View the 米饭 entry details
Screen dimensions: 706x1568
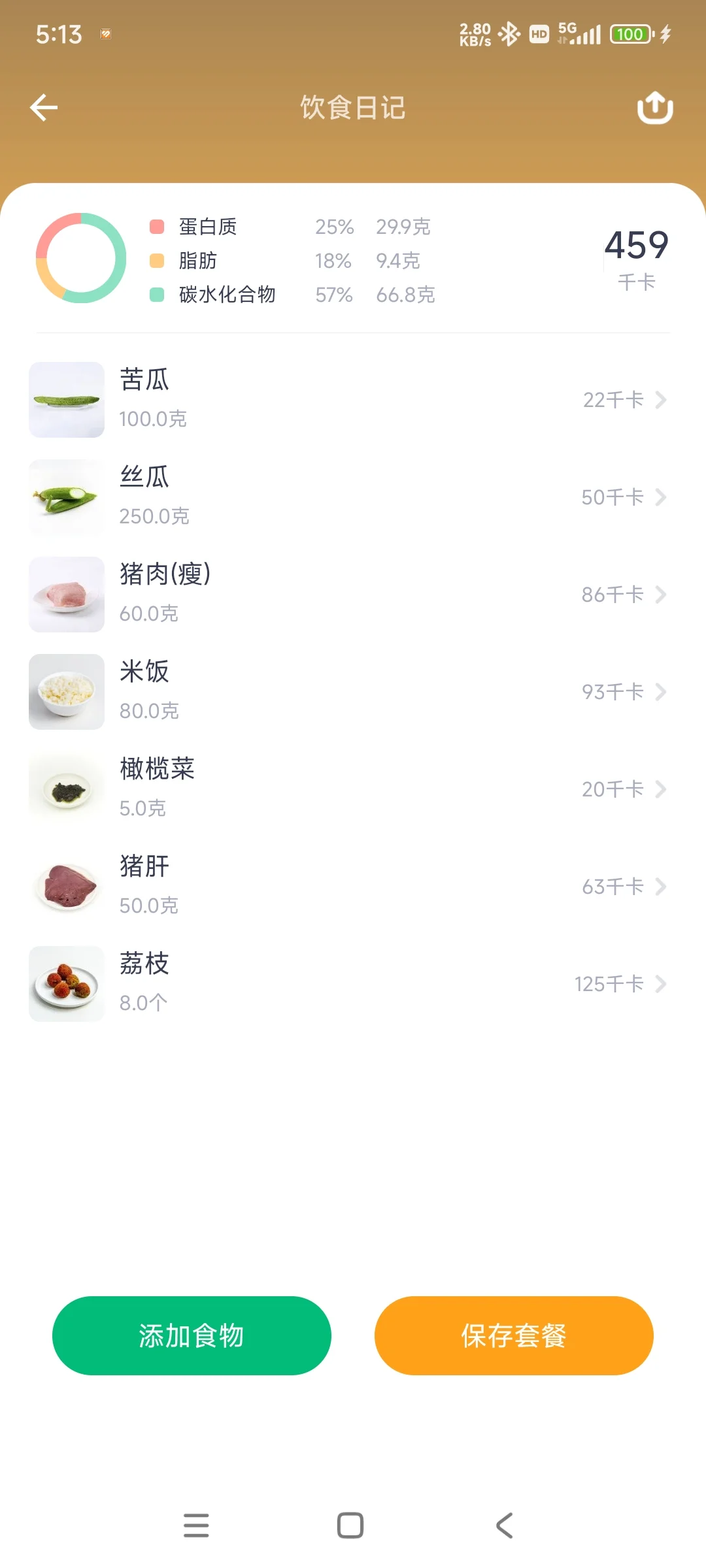(x=353, y=692)
